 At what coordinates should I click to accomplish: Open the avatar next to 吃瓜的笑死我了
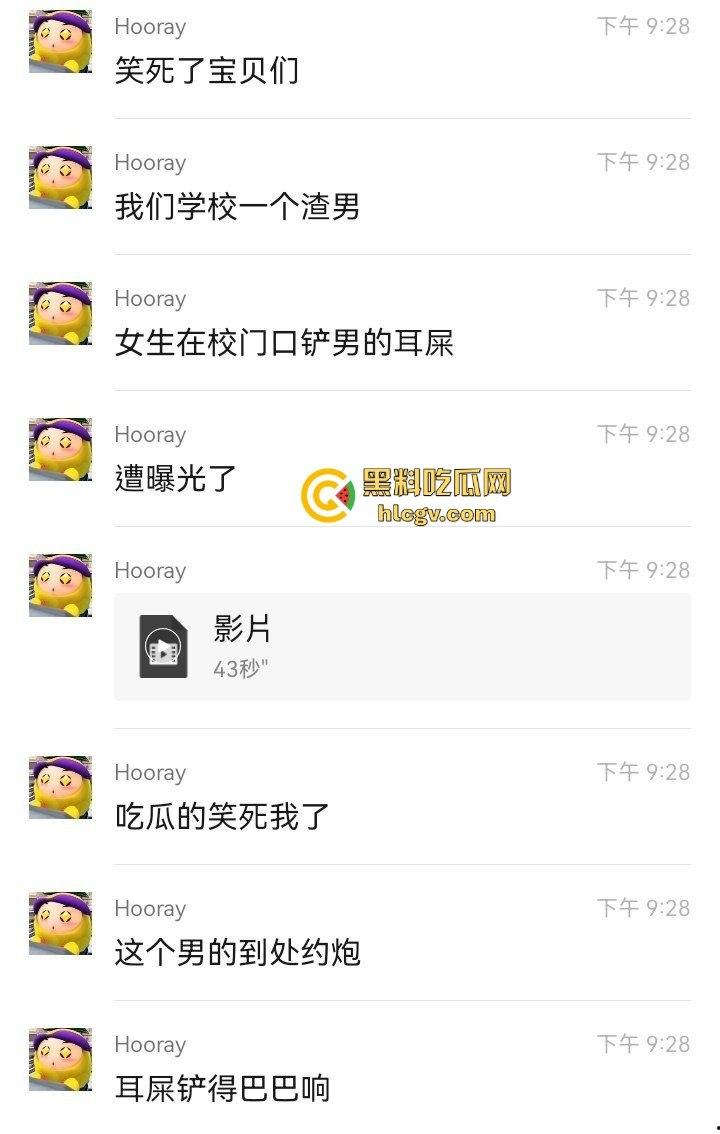60,785
